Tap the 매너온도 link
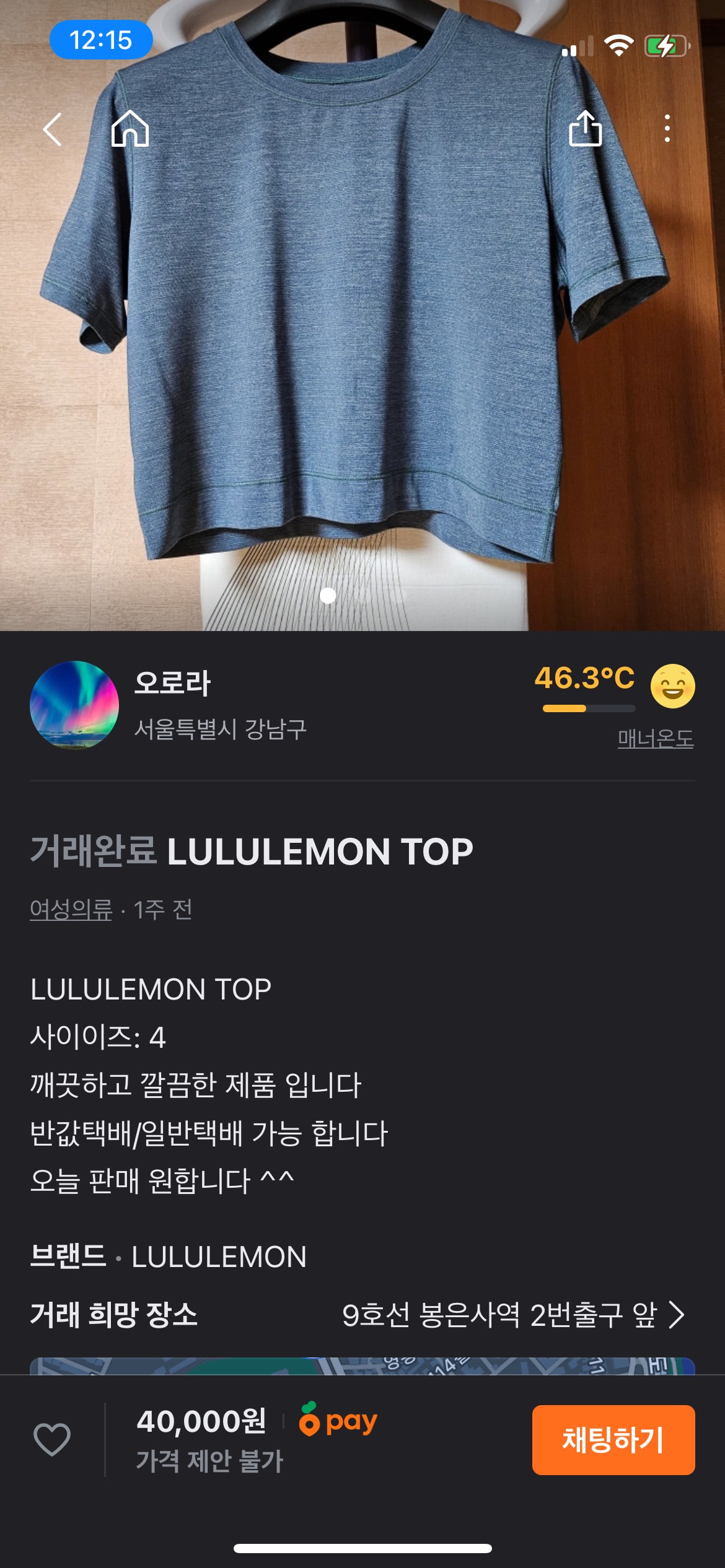 655,739
